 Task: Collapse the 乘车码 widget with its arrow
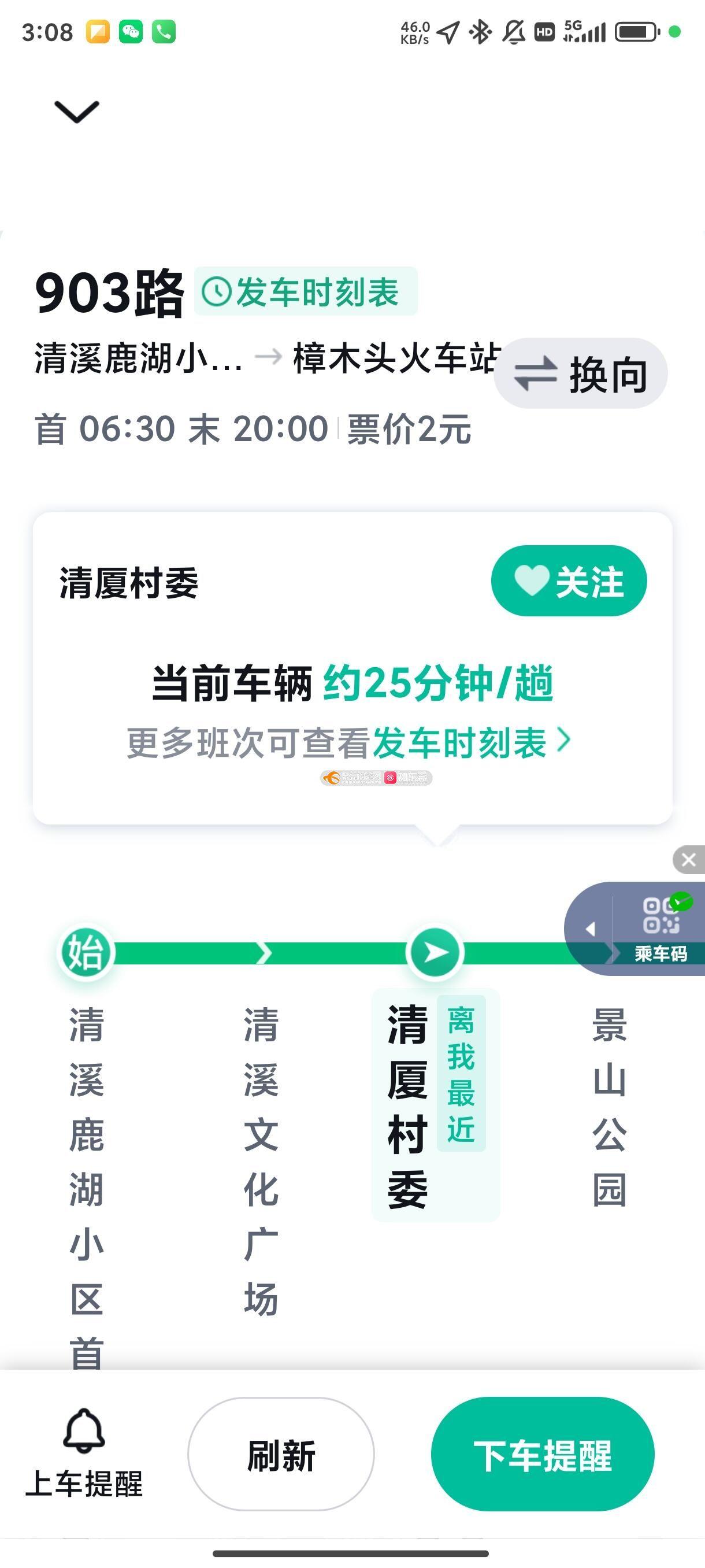click(589, 929)
